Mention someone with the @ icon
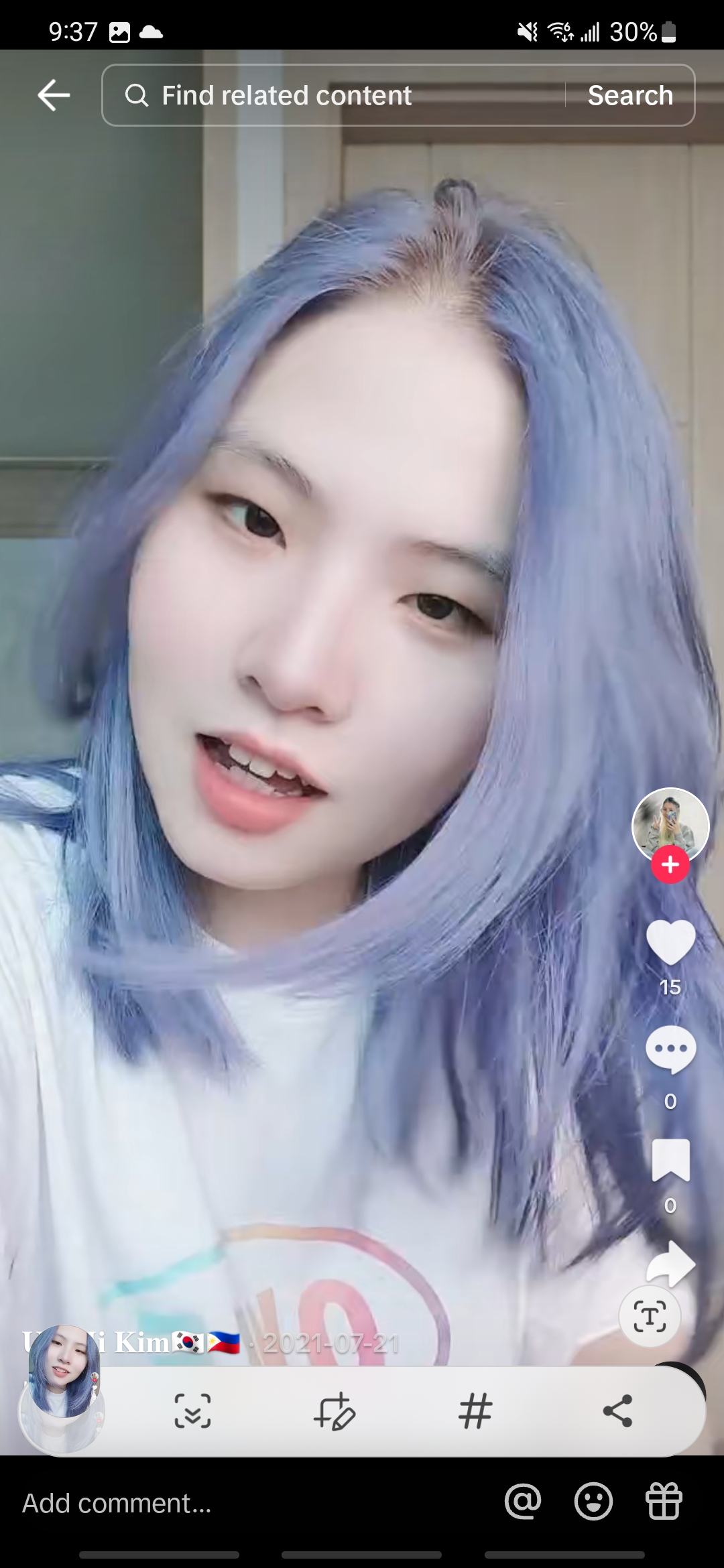 [x=523, y=1501]
